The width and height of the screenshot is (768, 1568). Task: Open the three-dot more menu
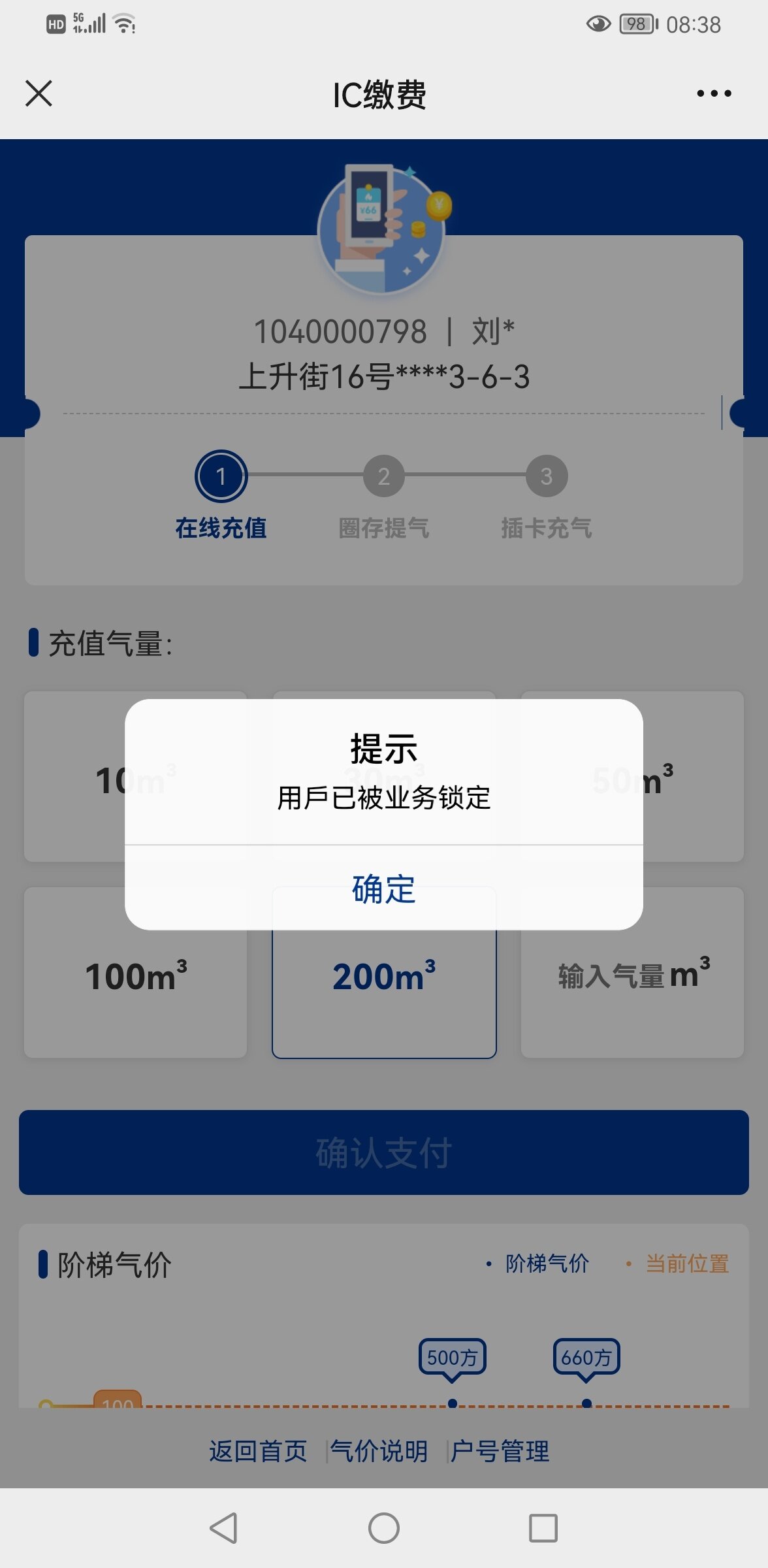[x=713, y=93]
